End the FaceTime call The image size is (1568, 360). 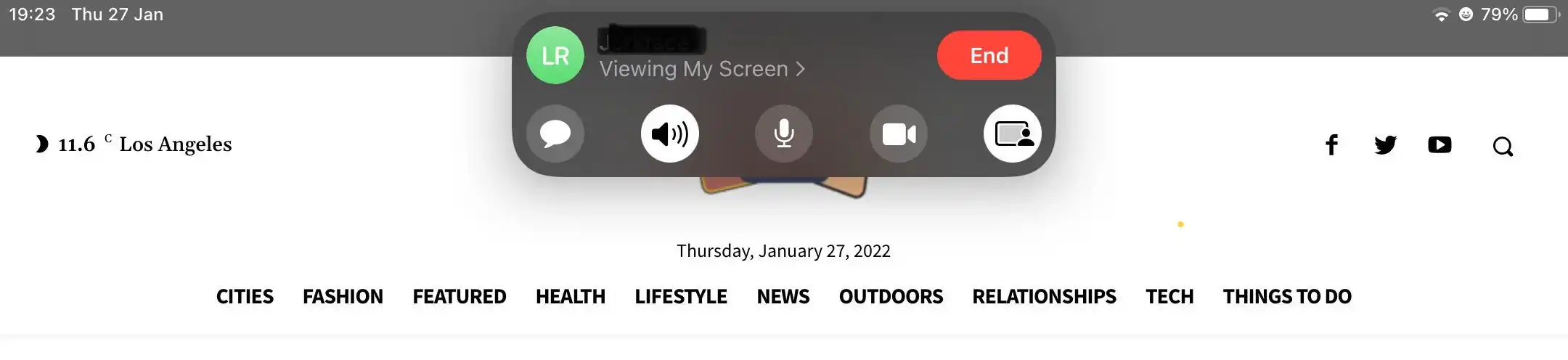989,56
